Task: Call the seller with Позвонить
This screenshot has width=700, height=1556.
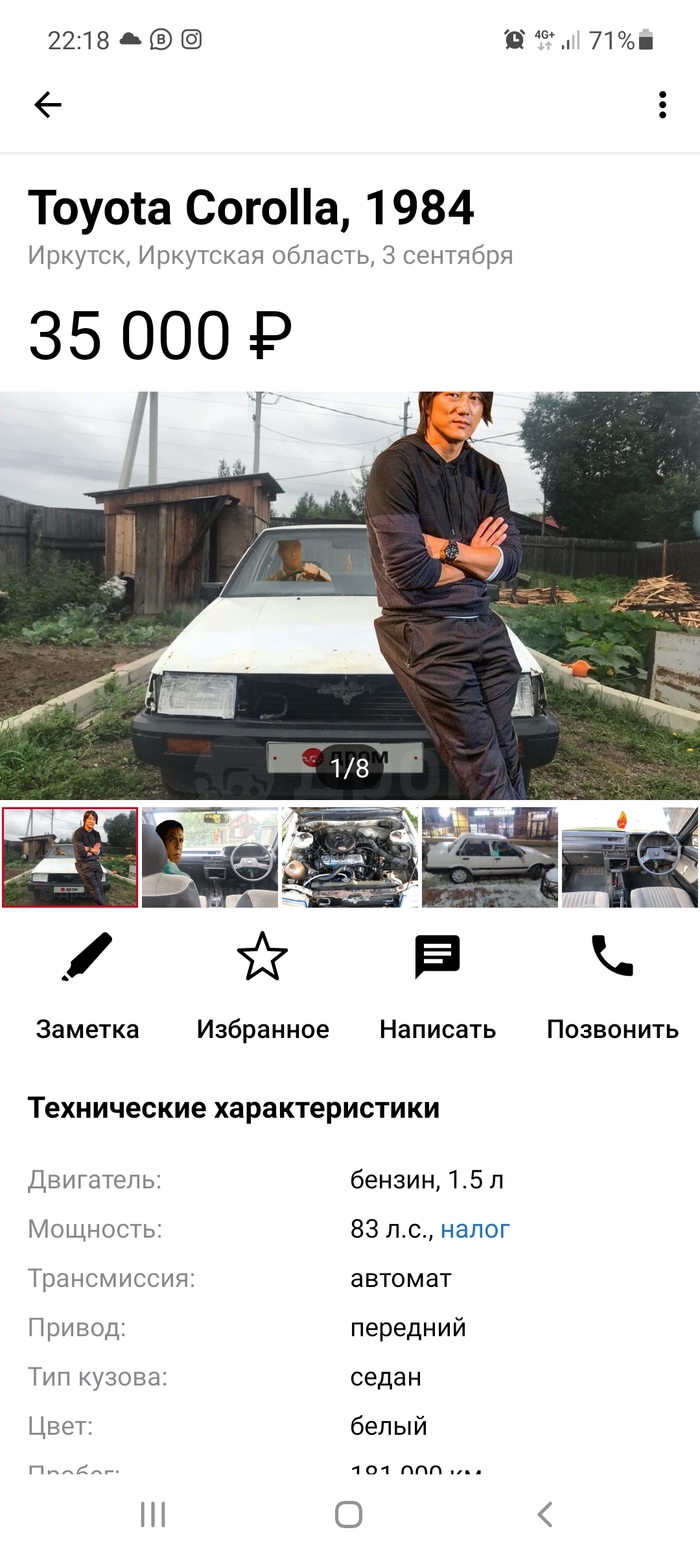Action: pyautogui.click(x=612, y=985)
